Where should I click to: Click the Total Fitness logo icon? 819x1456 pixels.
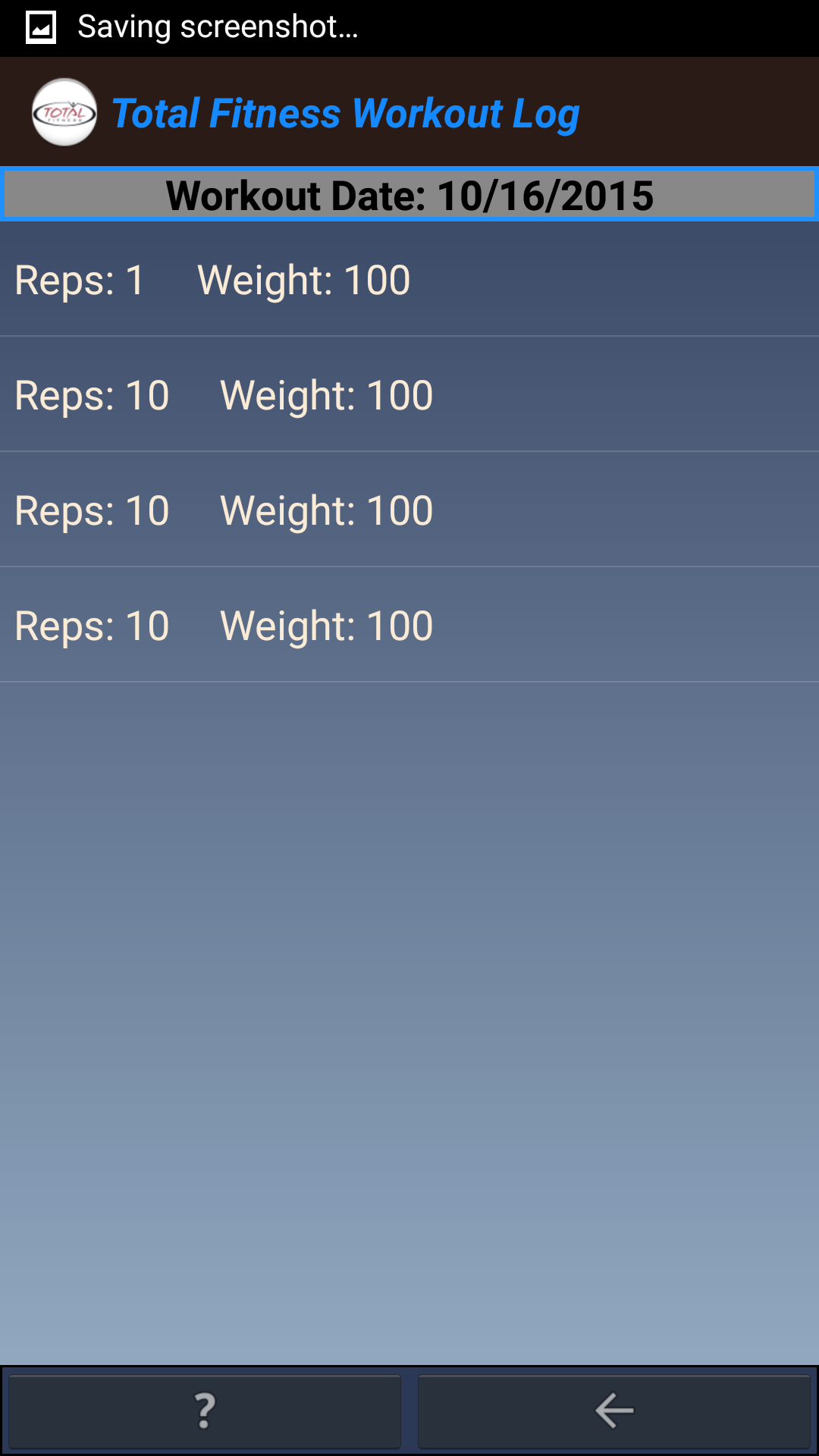(x=64, y=111)
